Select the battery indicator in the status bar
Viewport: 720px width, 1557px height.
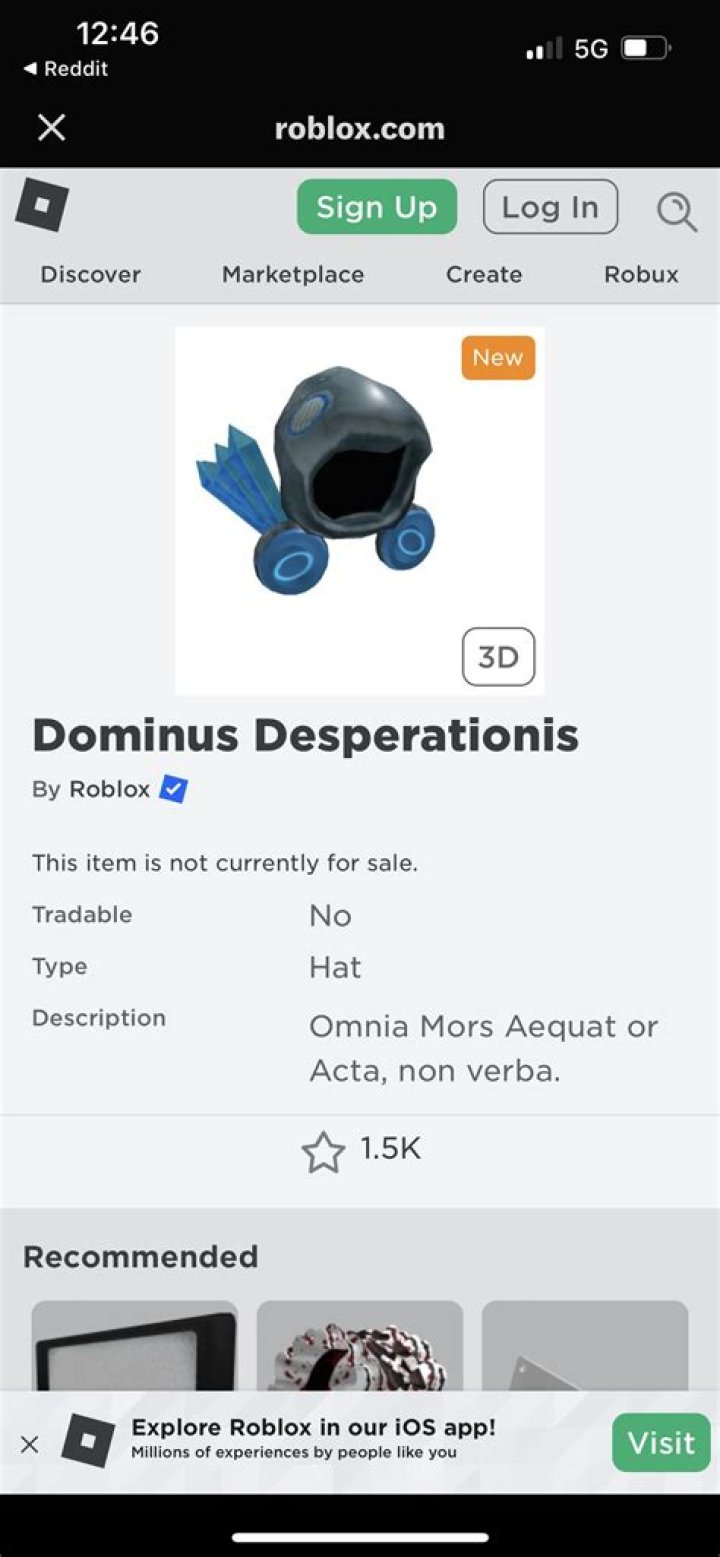pyautogui.click(x=641, y=46)
